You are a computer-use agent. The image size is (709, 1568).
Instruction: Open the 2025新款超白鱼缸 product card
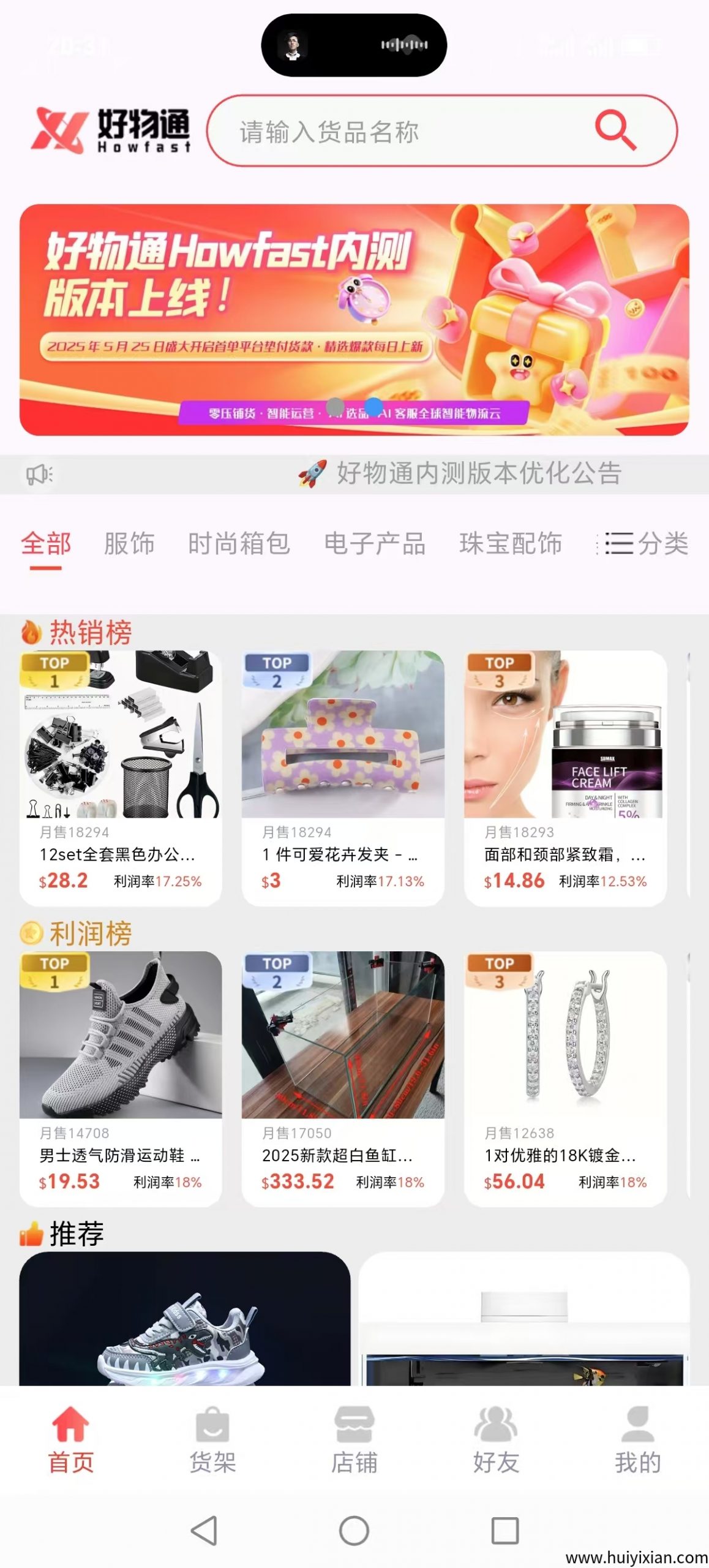[x=343, y=1078]
